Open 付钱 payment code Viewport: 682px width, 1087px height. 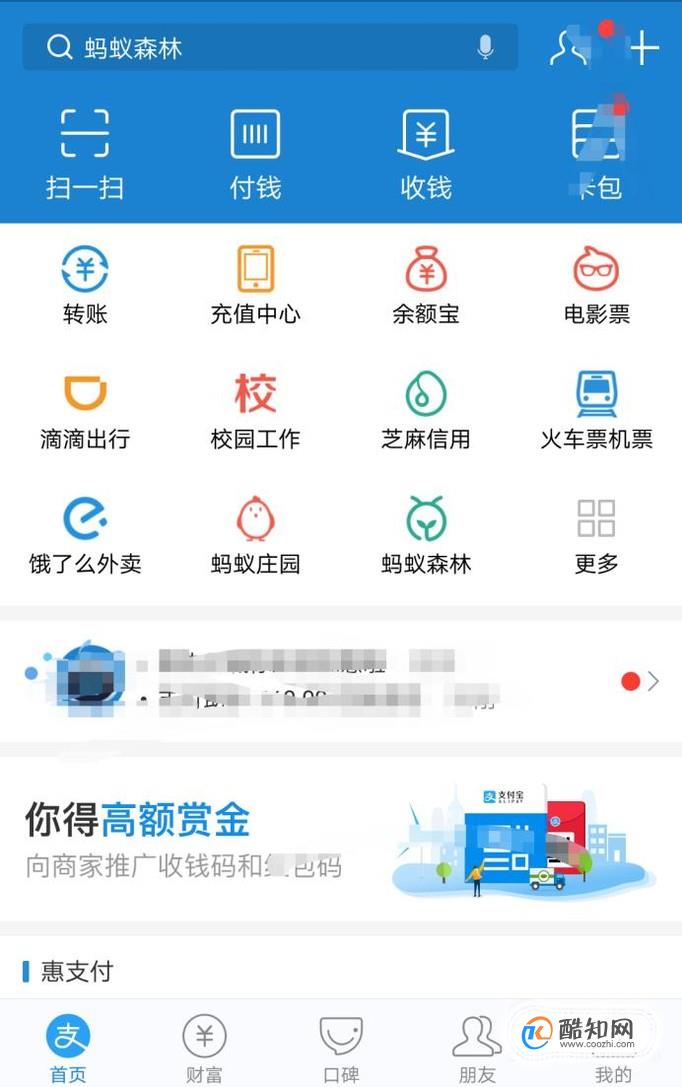[x=255, y=154]
